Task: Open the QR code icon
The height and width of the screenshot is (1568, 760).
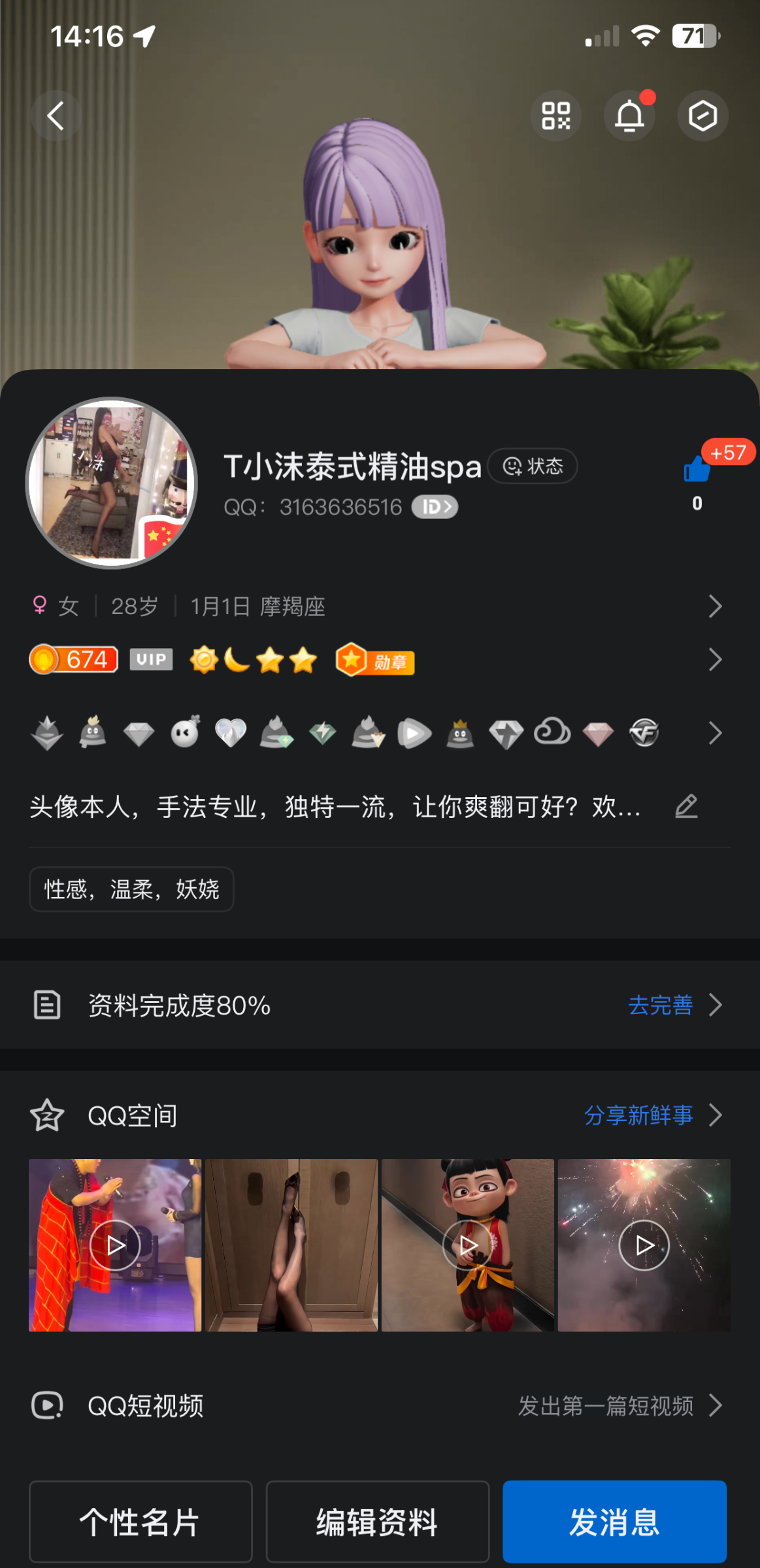Action: pos(555,116)
